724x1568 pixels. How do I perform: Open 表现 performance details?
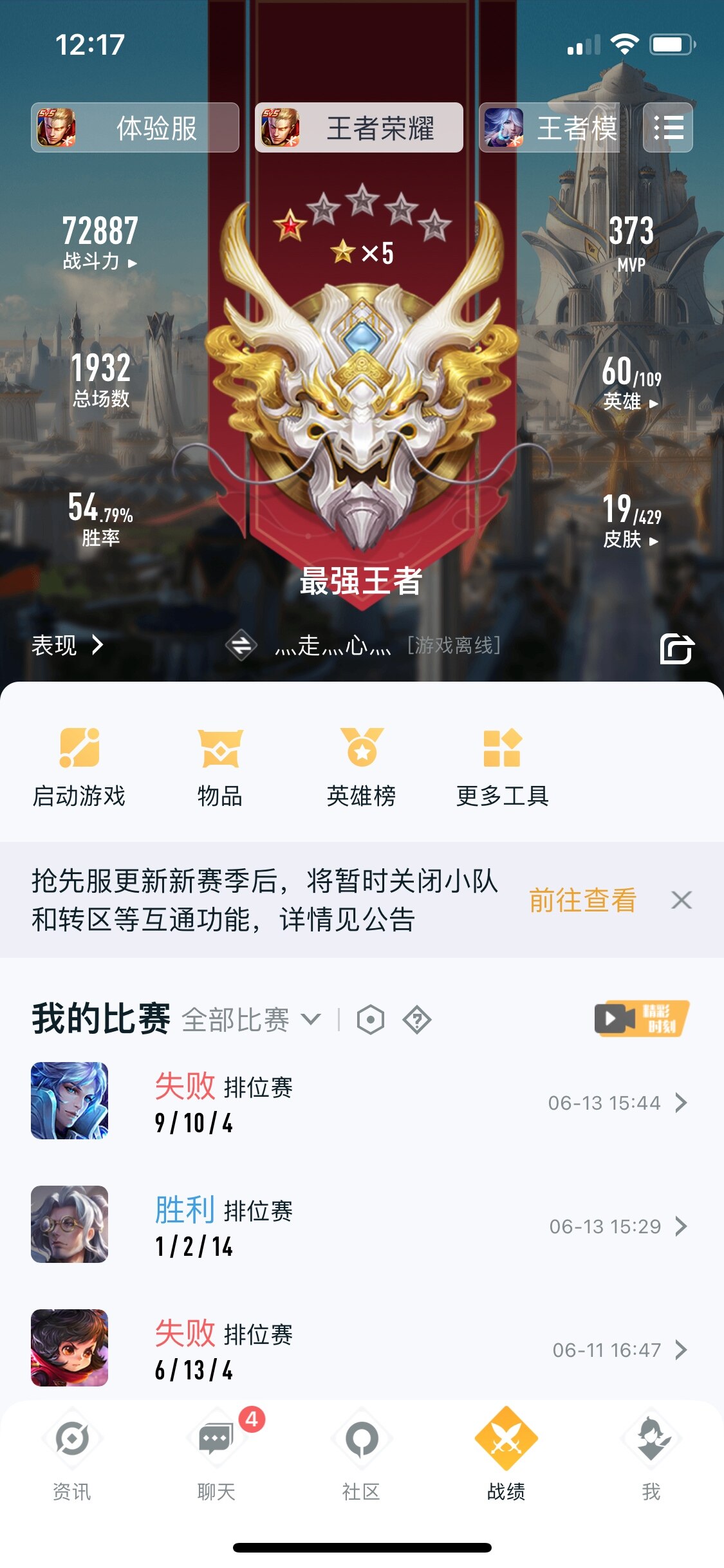(x=67, y=645)
